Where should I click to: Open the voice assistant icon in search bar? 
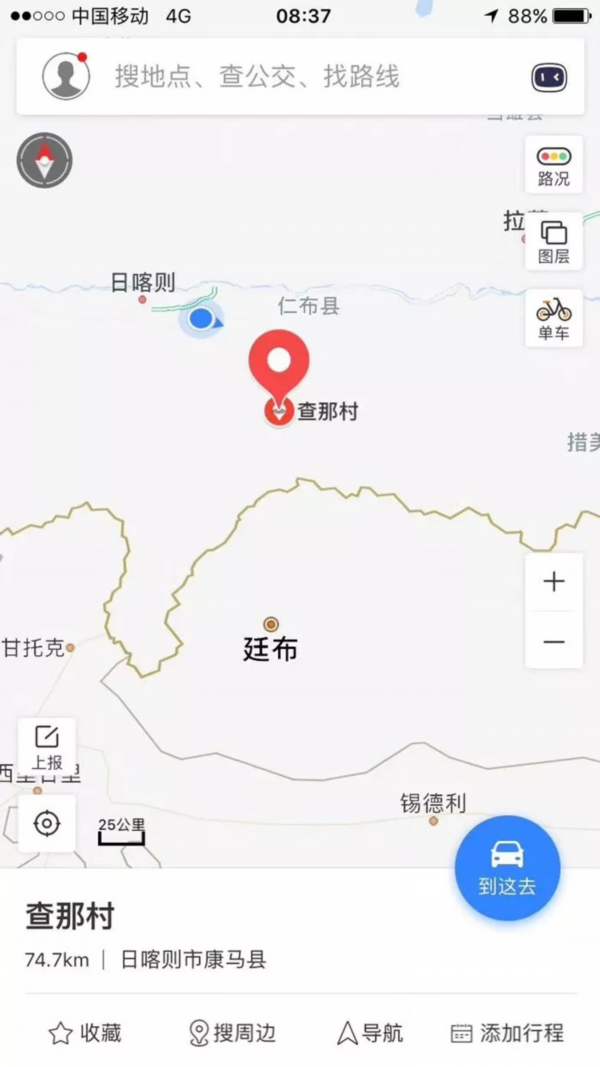(549, 76)
